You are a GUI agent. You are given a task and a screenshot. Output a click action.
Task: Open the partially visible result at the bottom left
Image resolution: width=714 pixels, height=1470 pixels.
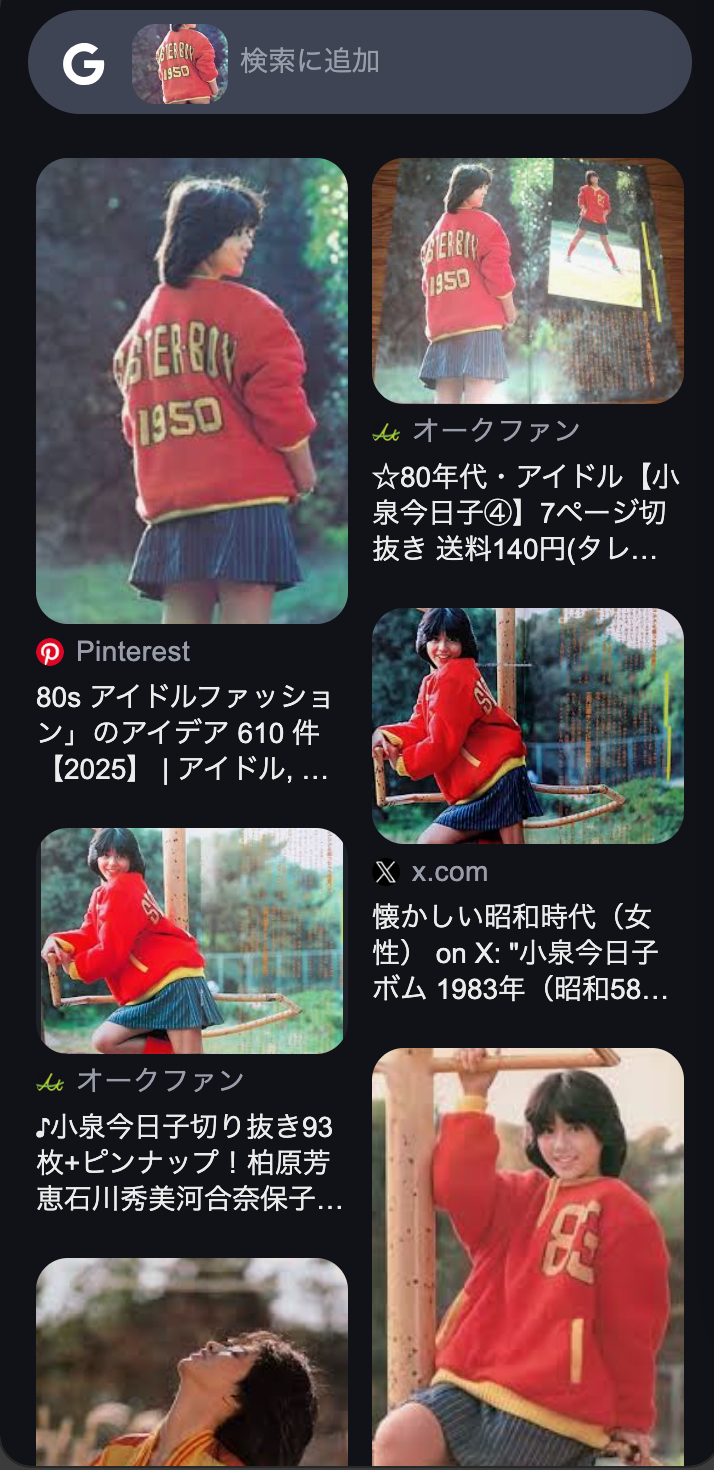click(192, 1362)
